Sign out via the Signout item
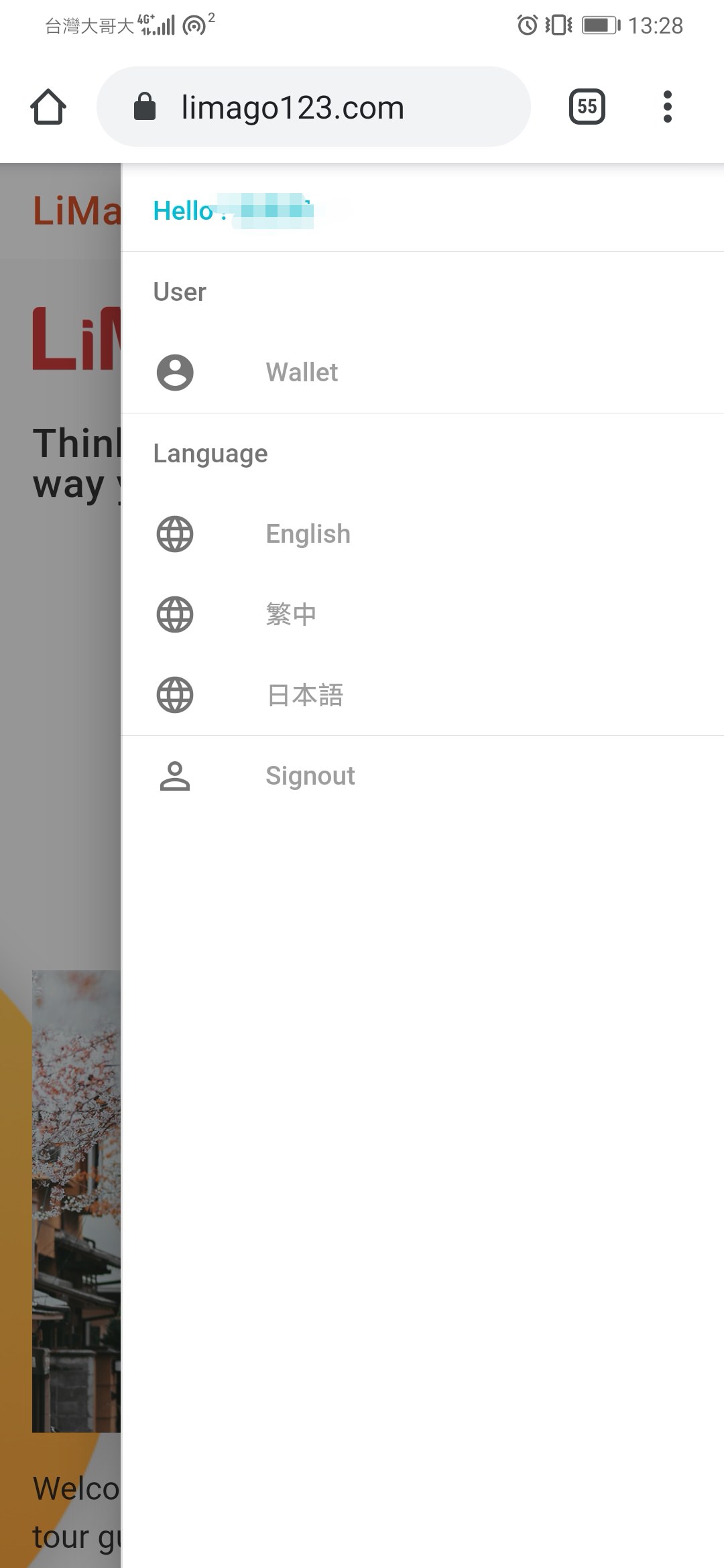 [x=422, y=776]
